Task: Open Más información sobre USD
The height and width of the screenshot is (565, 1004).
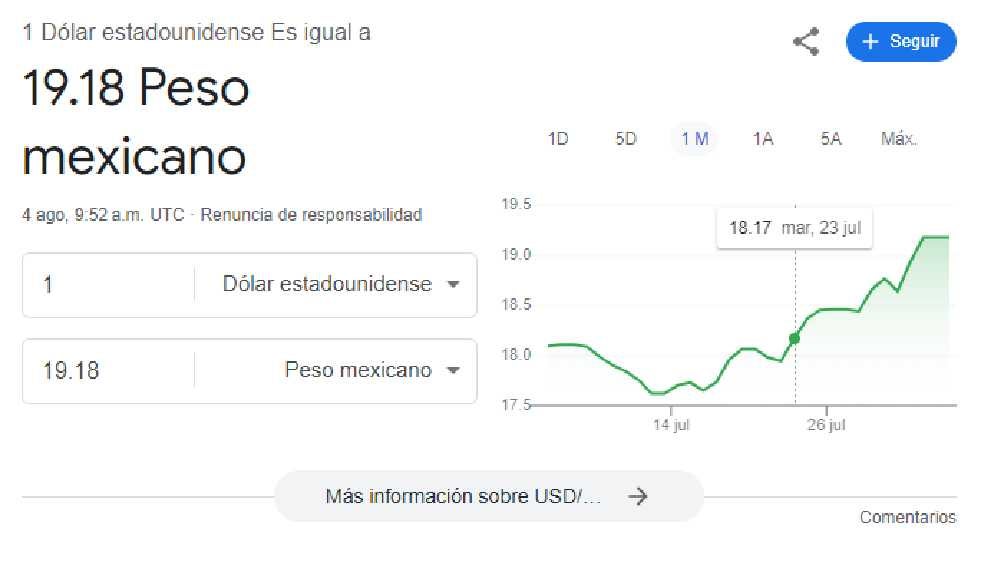Action: click(488, 496)
